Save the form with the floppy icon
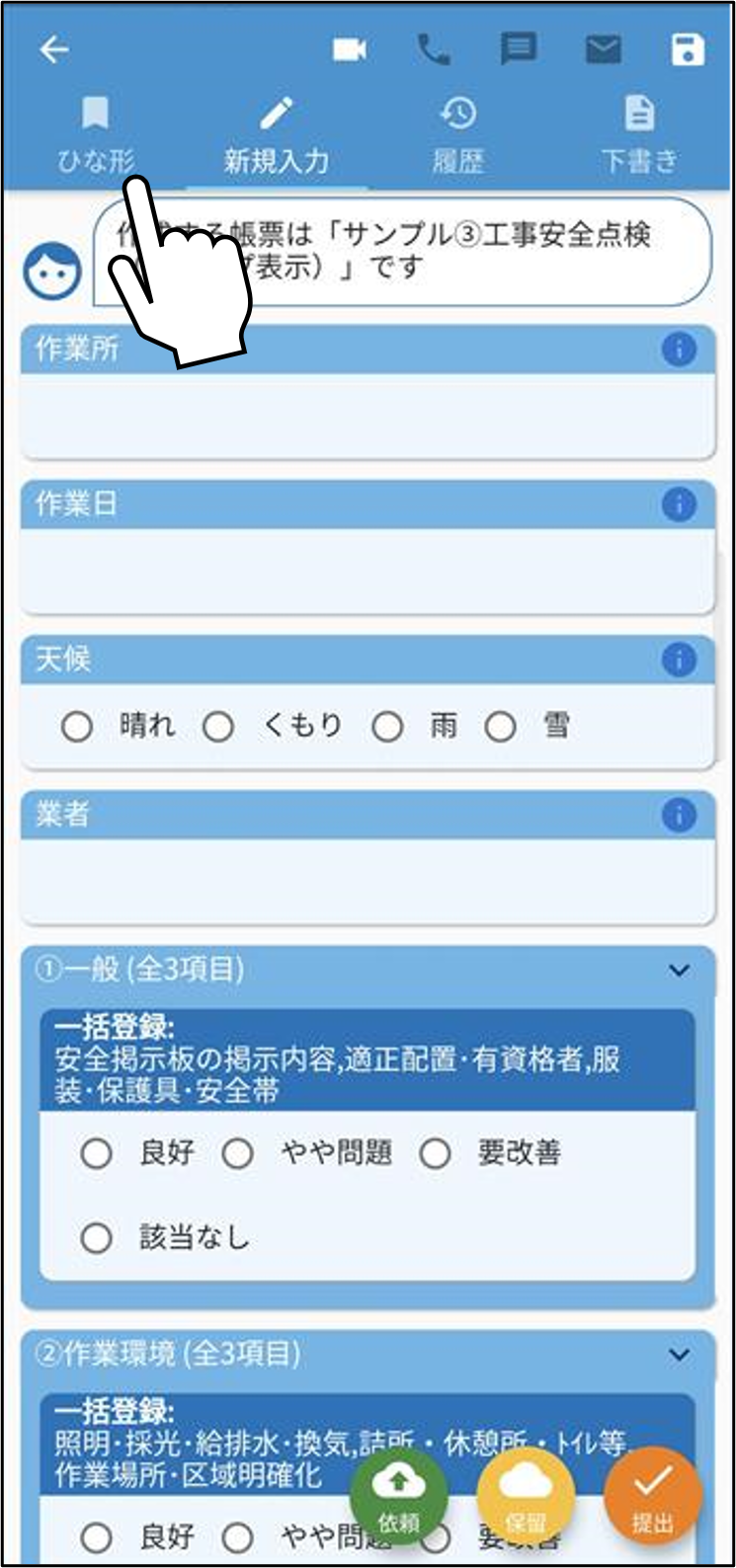Image resolution: width=736 pixels, height=1568 pixels. 688,49
